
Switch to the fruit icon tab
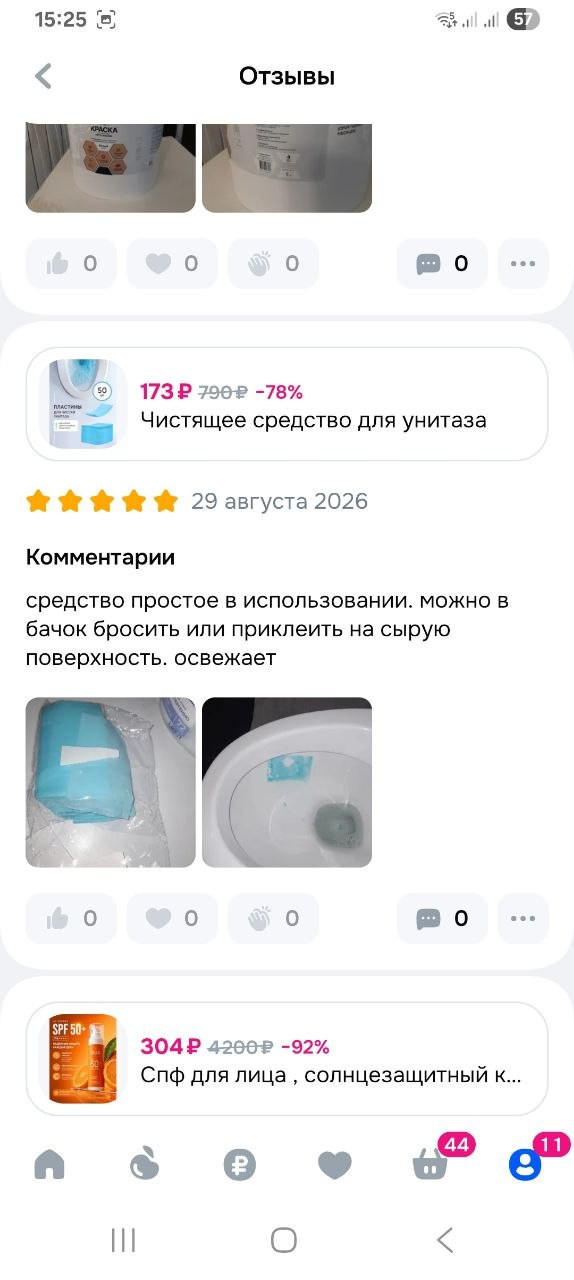[x=144, y=1165]
